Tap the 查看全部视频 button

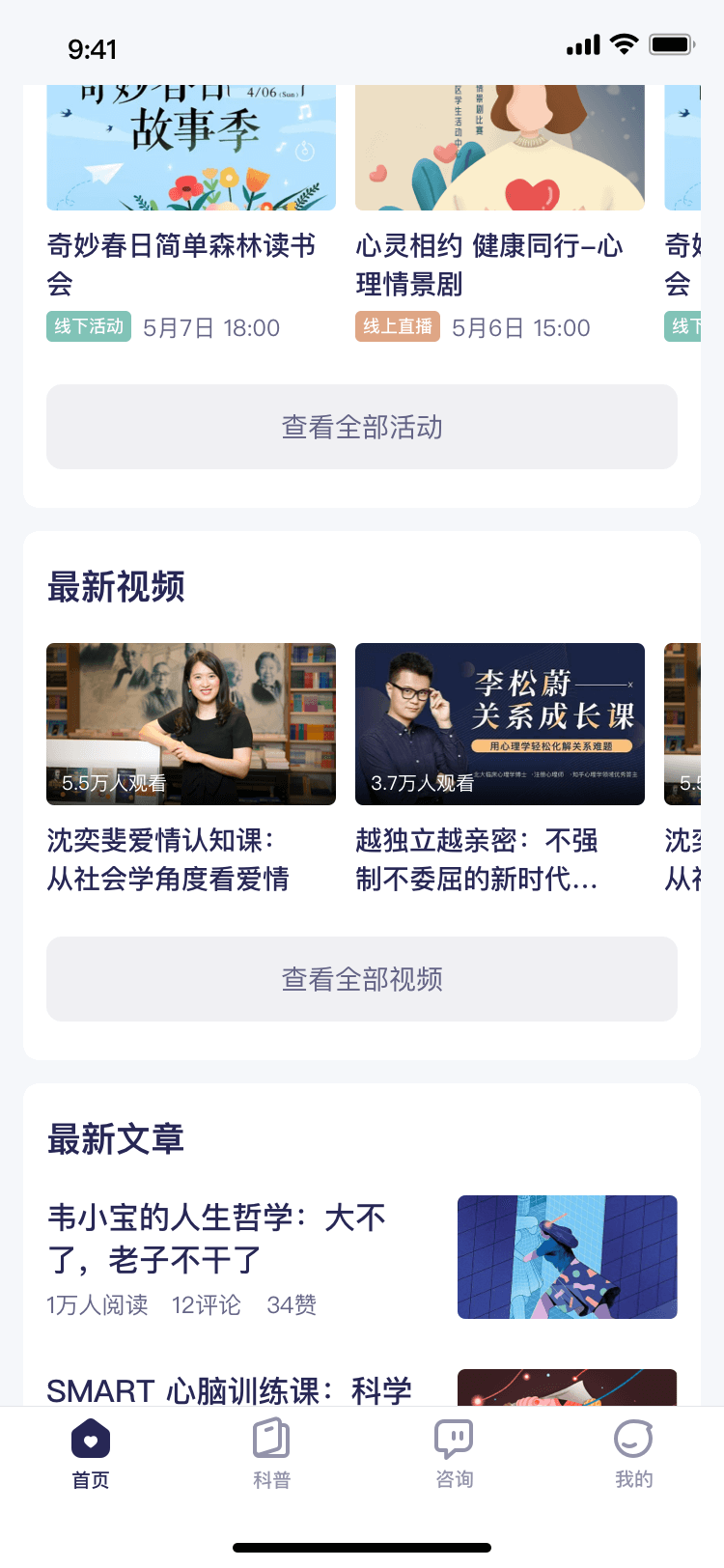point(362,979)
